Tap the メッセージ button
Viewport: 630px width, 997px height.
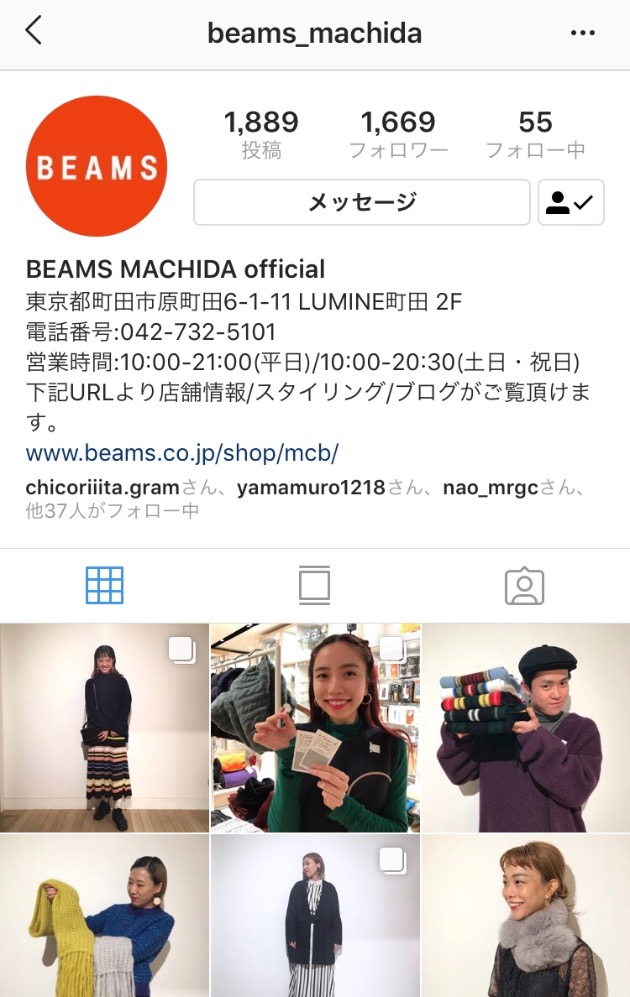(361, 203)
